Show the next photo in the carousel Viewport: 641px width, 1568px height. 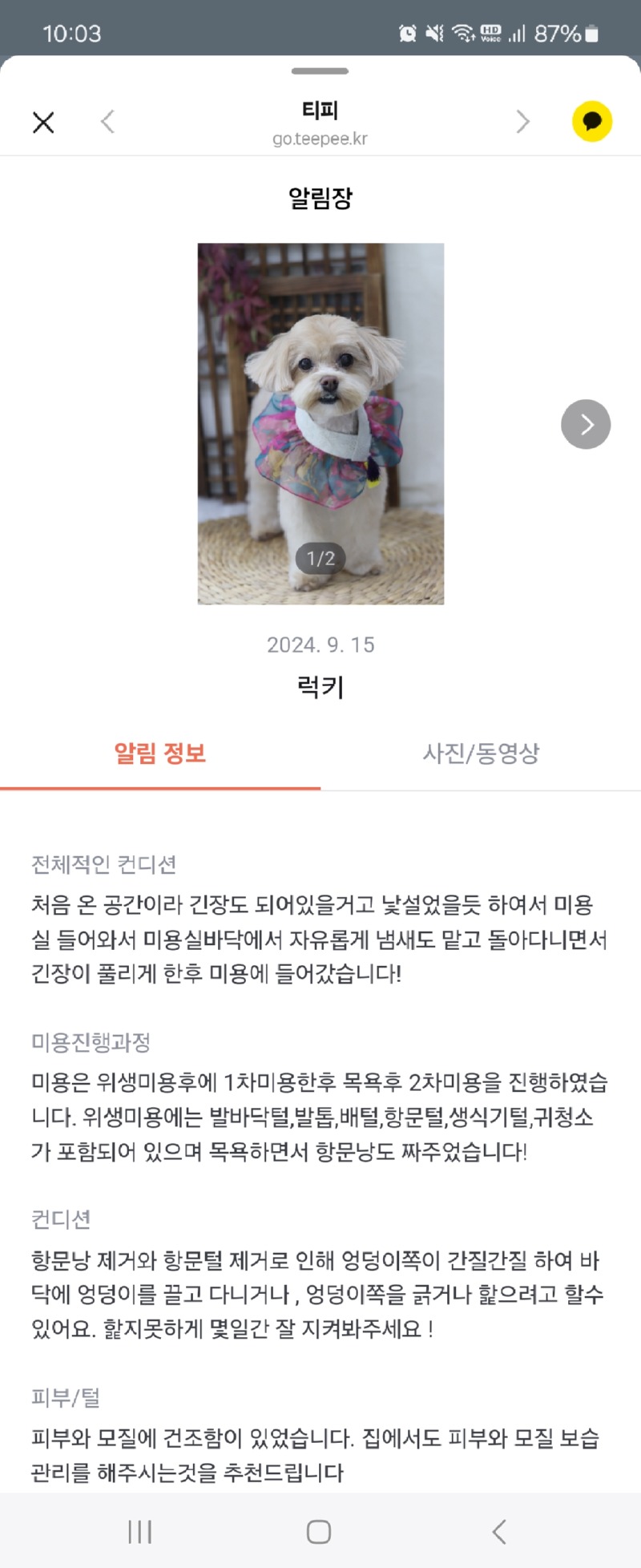point(586,424)
